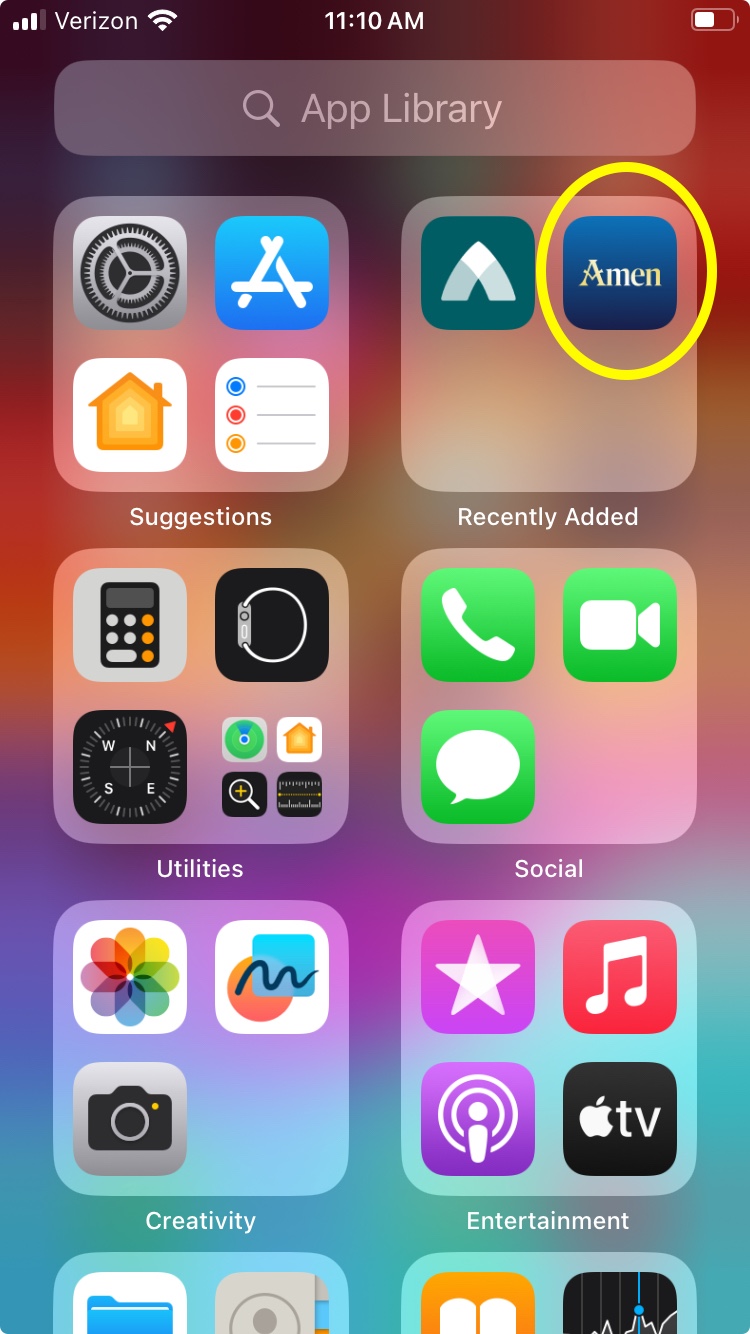Expand the Utilities folder mini icons
This screenshot has width=750, height=1334.
tap(272, 767)
